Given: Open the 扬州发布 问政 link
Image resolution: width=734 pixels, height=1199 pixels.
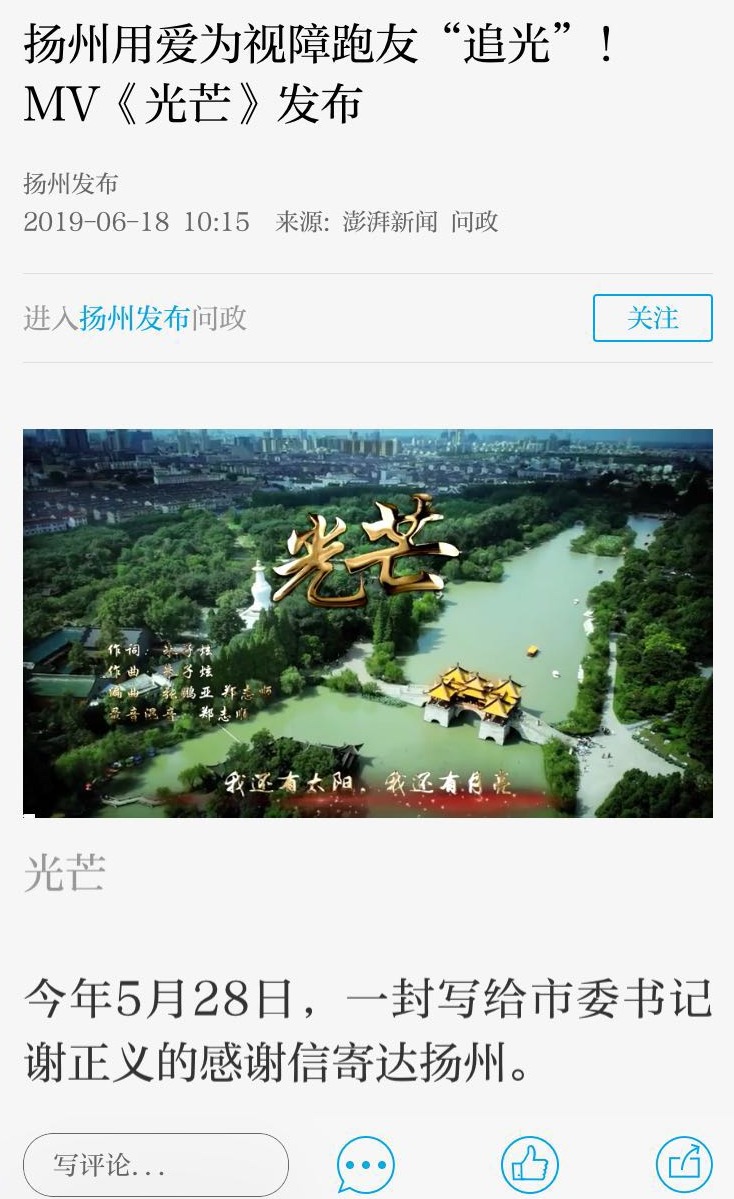Looking at the screenshot, I should tap(134, 318).
